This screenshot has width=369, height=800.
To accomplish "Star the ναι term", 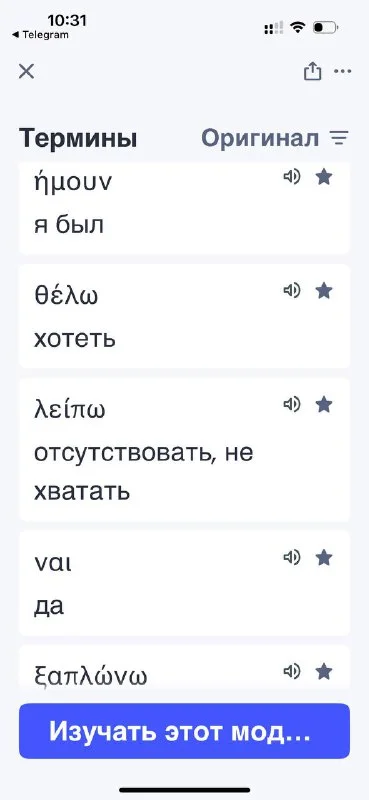I will (x=324, y=557).
